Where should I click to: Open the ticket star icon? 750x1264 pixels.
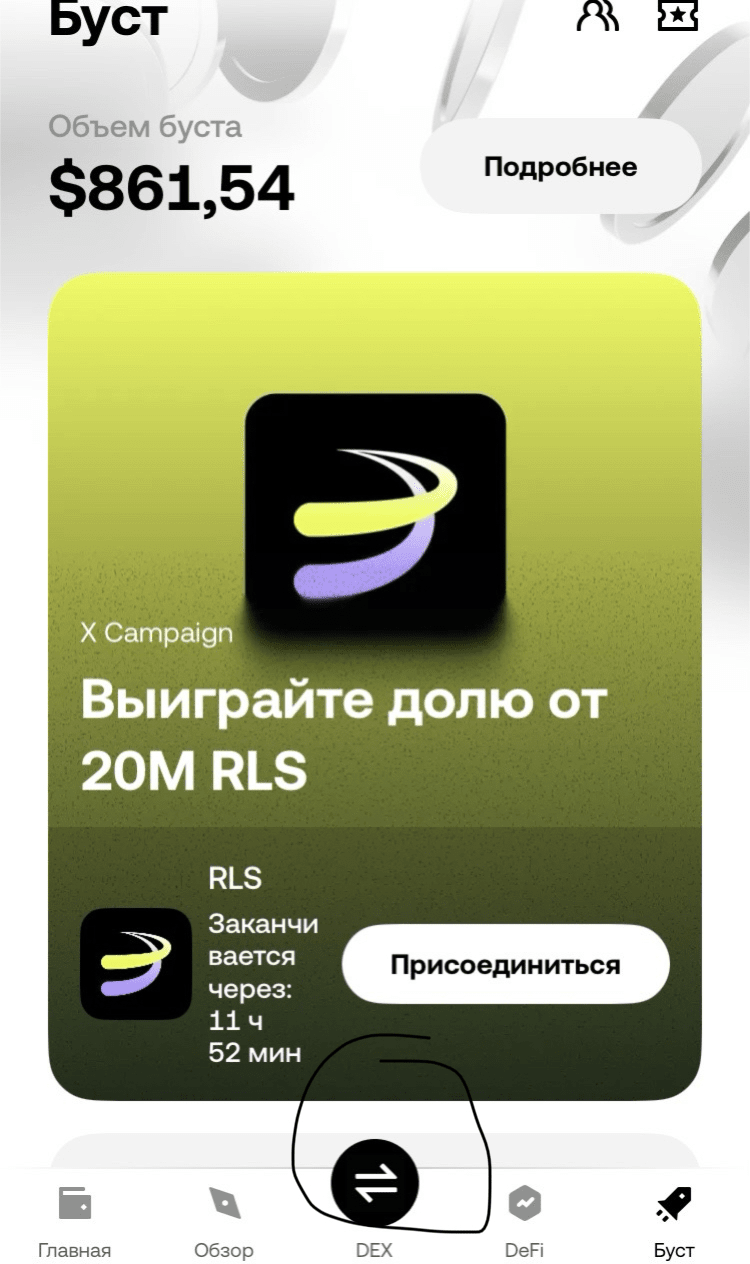677,14
